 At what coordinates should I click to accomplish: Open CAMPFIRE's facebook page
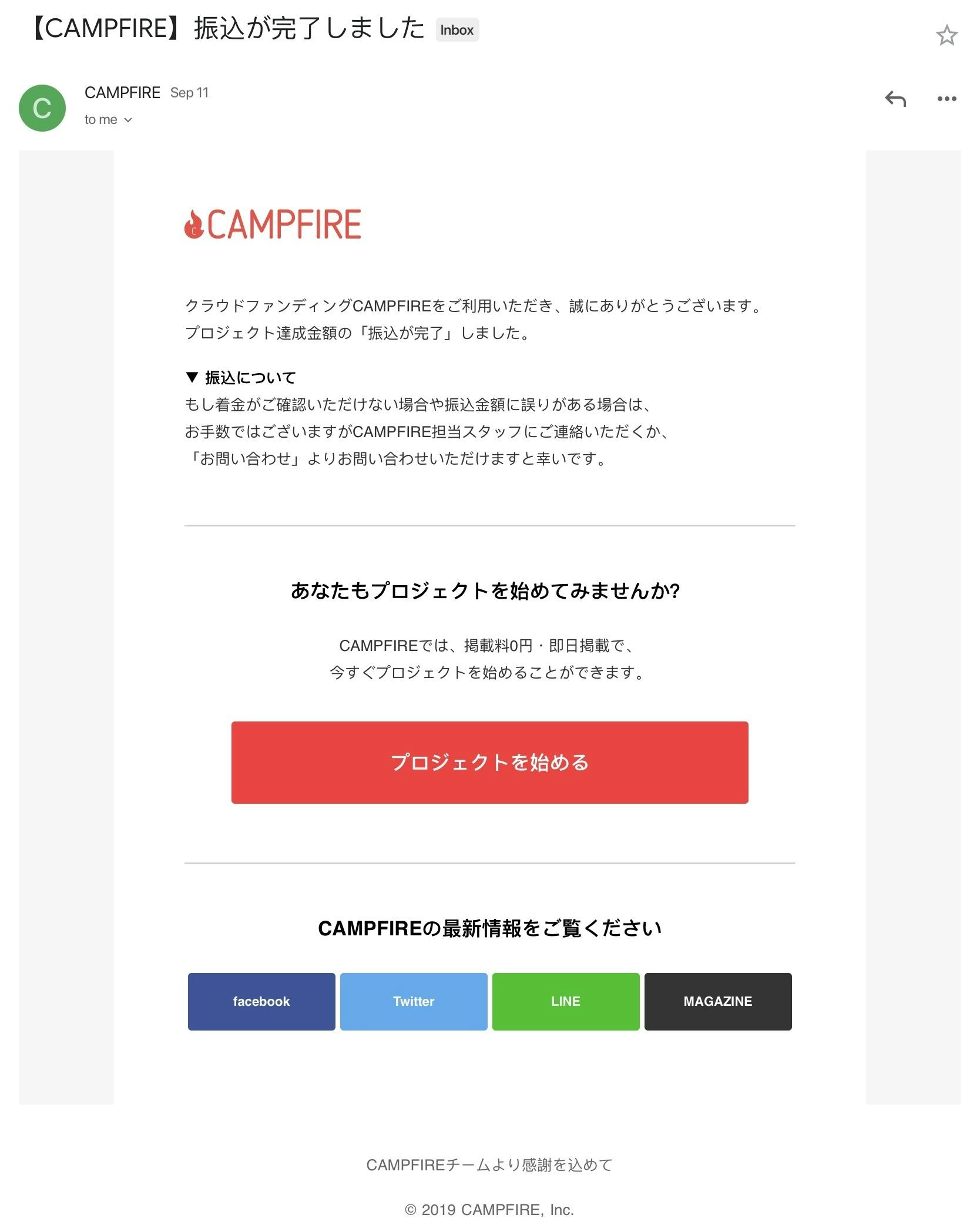[261, 1001]
